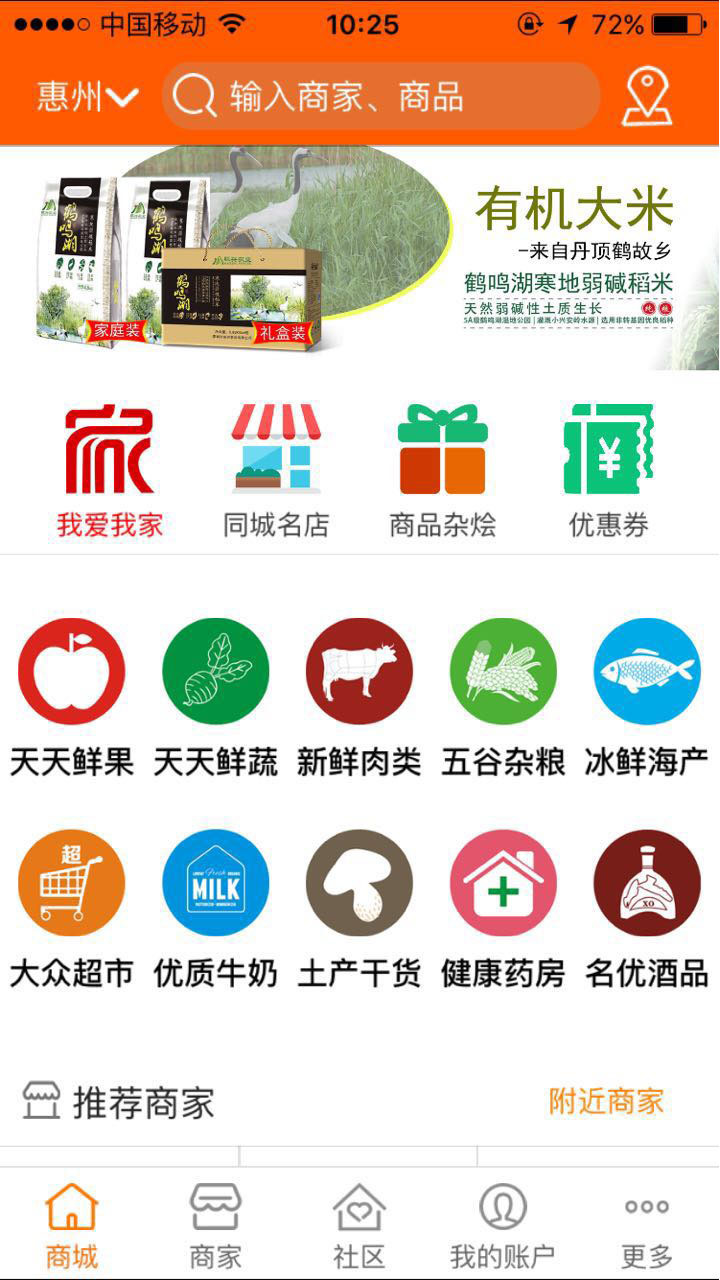Browse 同城名店 stores
720x1280 pixels.
pyautogui.click(x=276, y=470)
